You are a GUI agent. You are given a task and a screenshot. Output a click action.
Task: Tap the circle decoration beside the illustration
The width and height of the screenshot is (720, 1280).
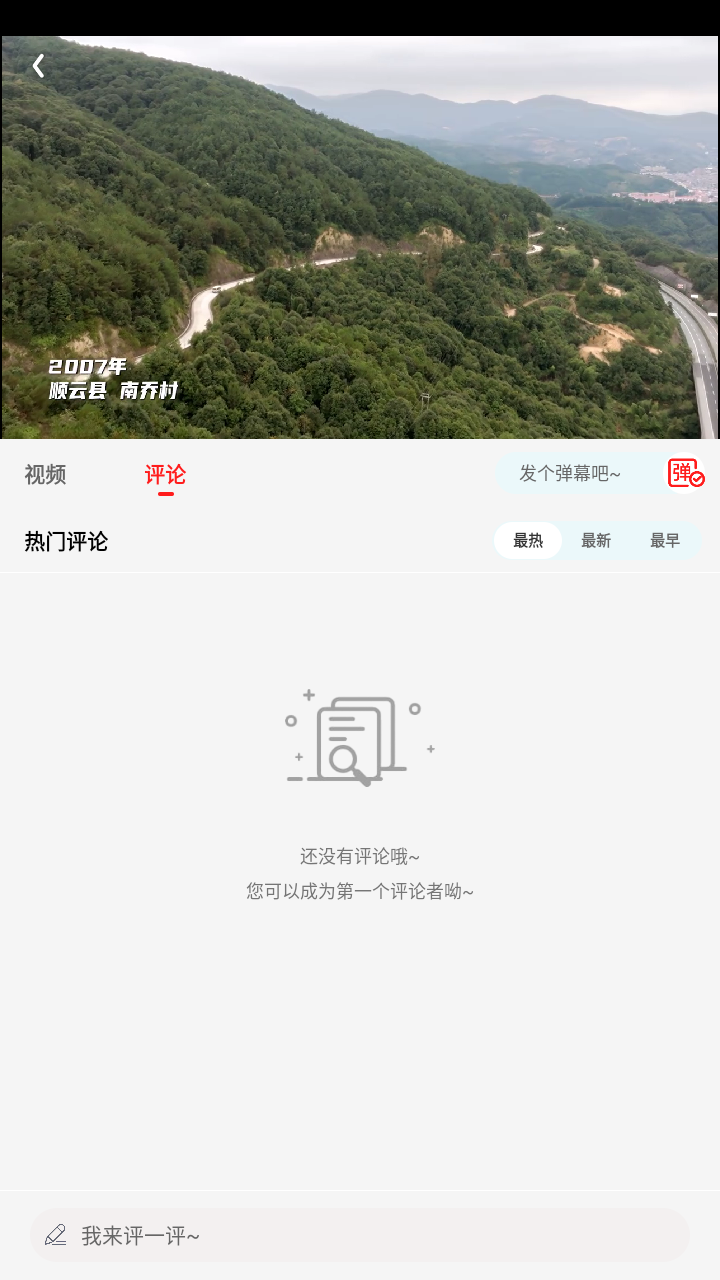pos(416,708)
